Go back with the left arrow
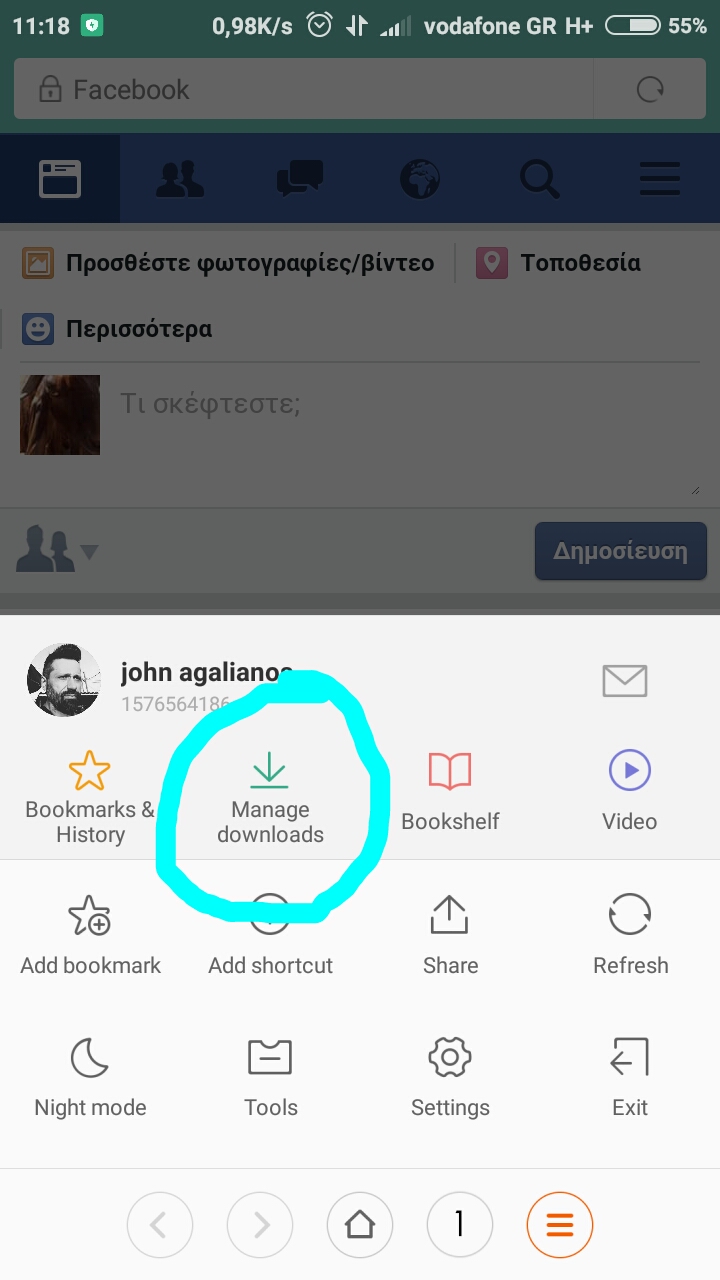The image size is (720, 1280). pyautogui.click(x=160, y=1224)
